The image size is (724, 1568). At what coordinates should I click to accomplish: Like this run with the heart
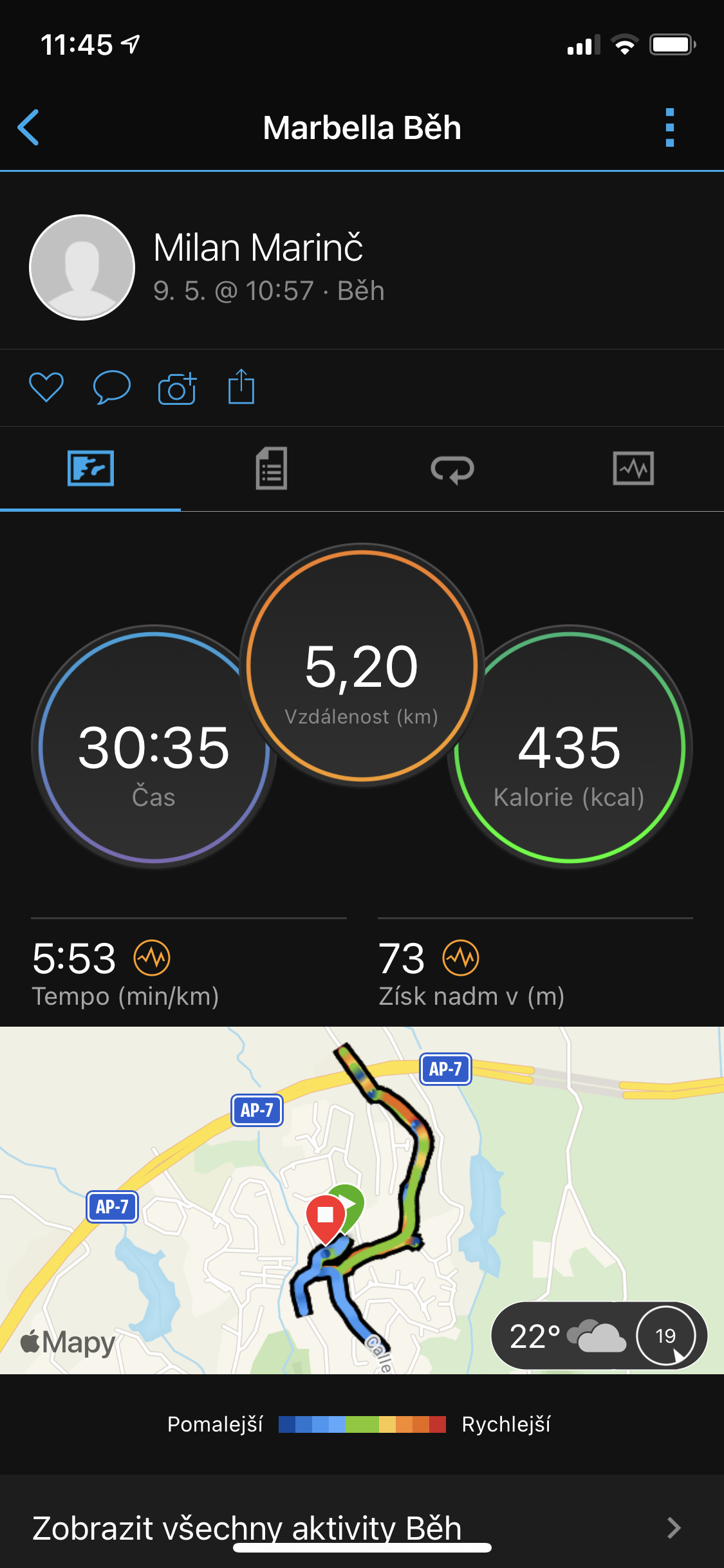coord(46,387)
